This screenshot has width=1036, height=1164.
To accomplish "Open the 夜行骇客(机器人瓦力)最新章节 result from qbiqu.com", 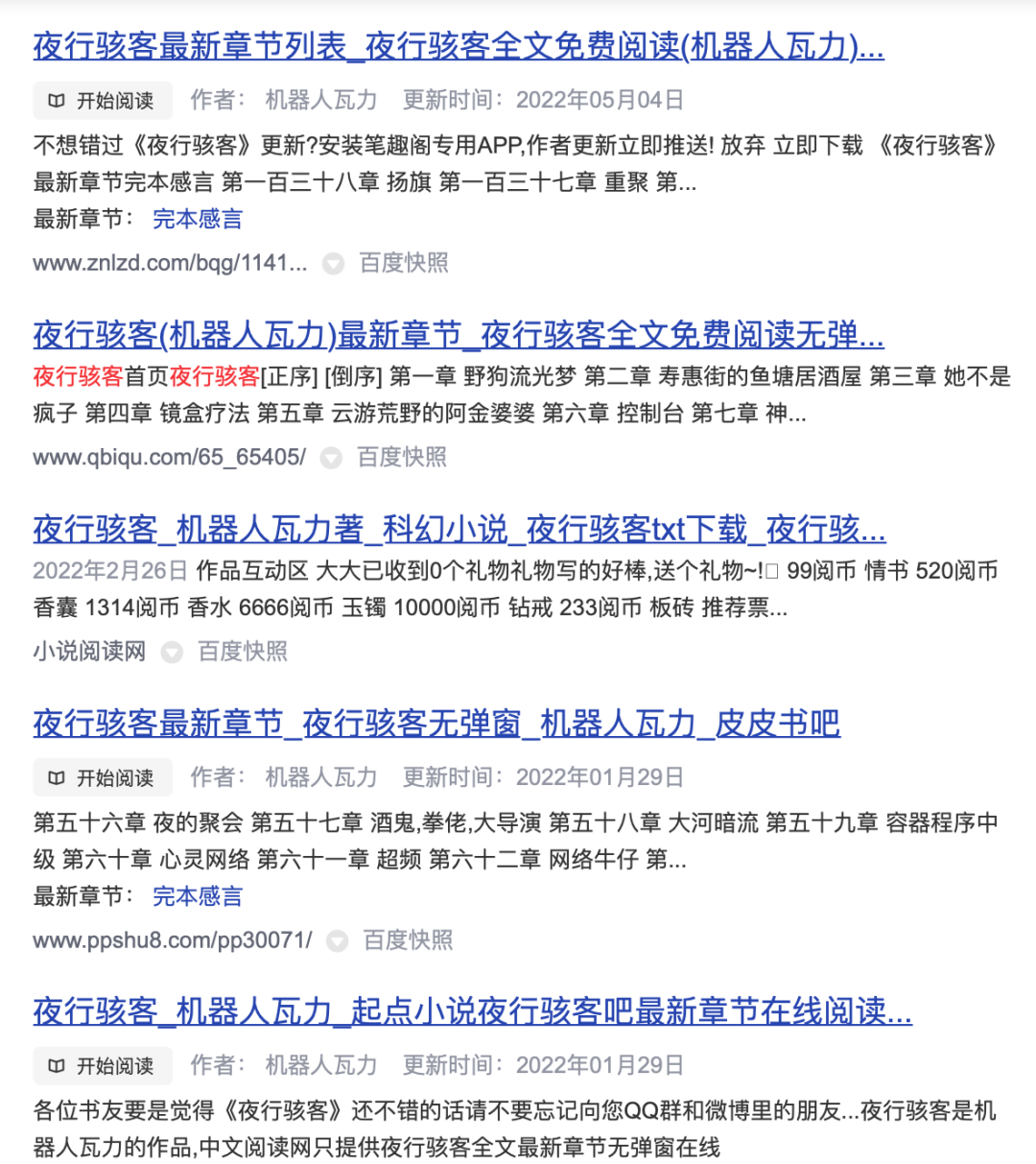I will [458, 335].
